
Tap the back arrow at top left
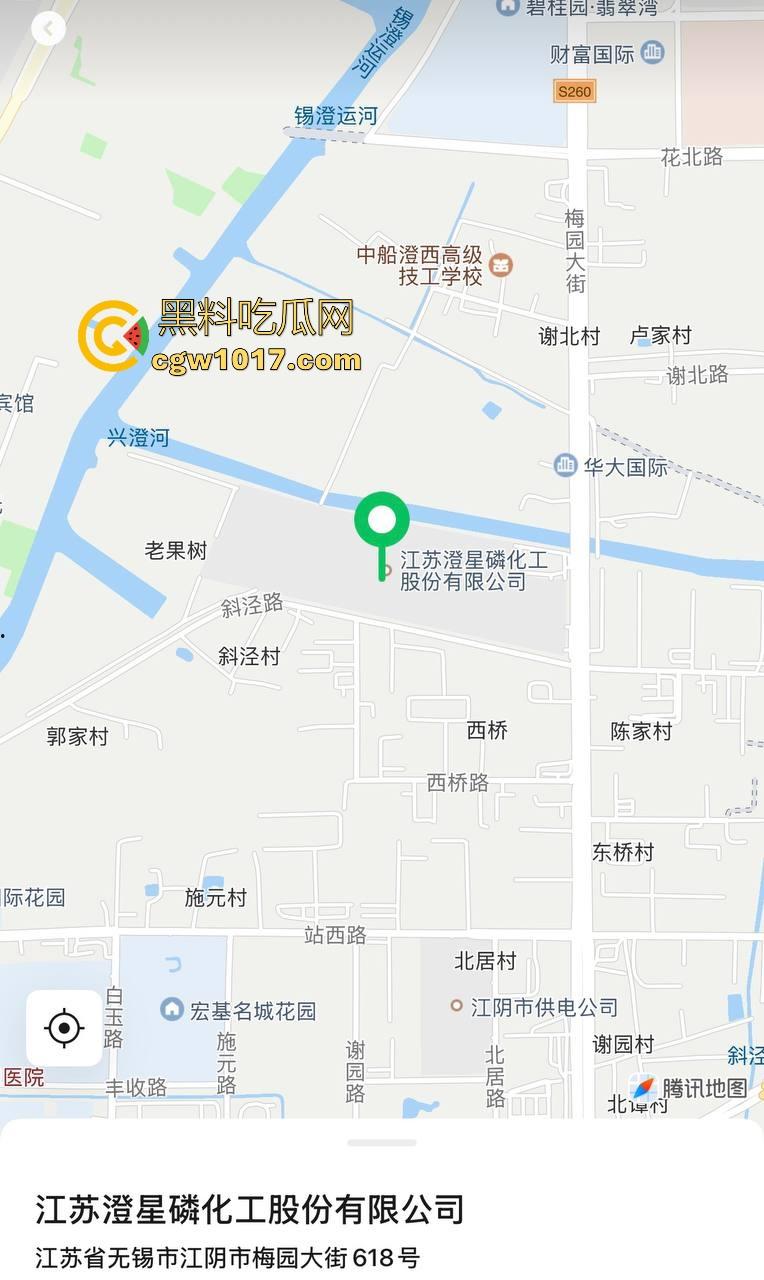tap(48, 29)
